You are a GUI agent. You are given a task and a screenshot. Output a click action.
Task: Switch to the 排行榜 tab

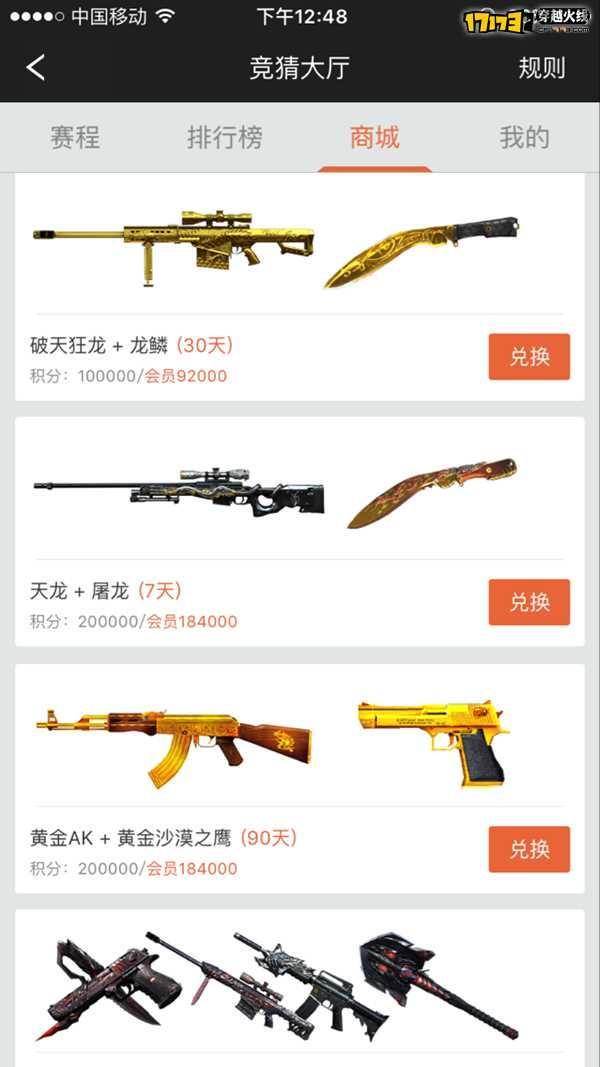pyautogui.click(x=225, y=138)
